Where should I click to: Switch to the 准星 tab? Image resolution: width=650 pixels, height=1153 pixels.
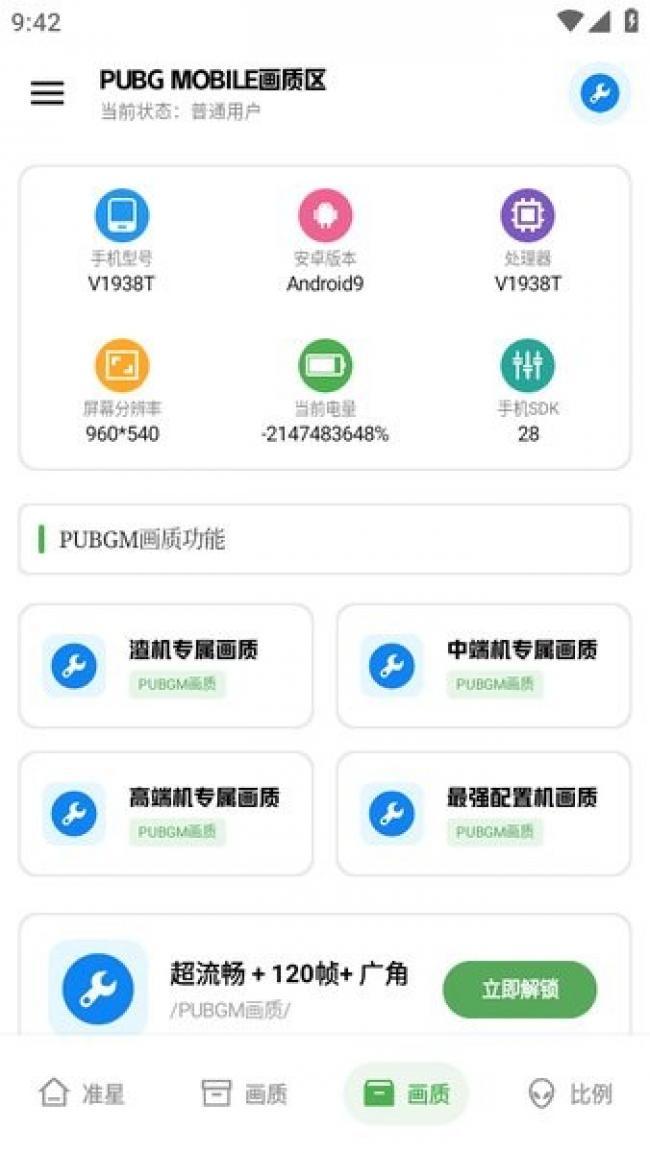(x=82, y=1093)
